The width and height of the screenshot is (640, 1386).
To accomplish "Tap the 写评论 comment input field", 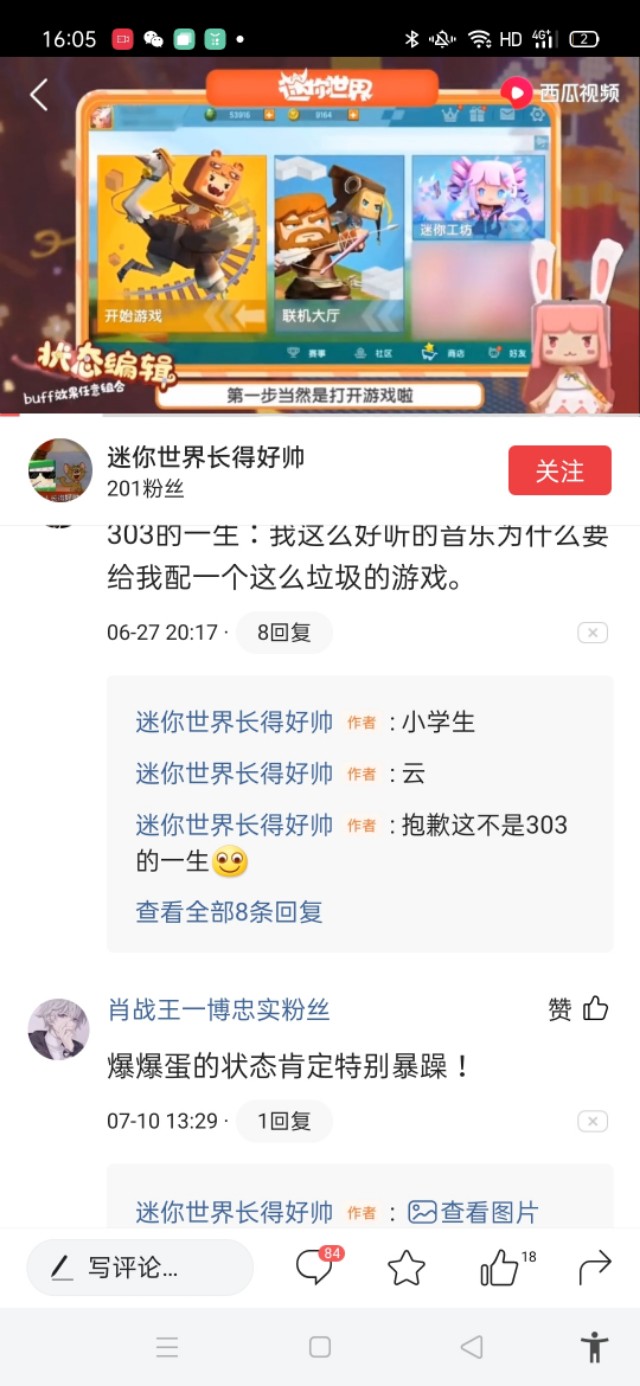I will [x=140, y=1268].
